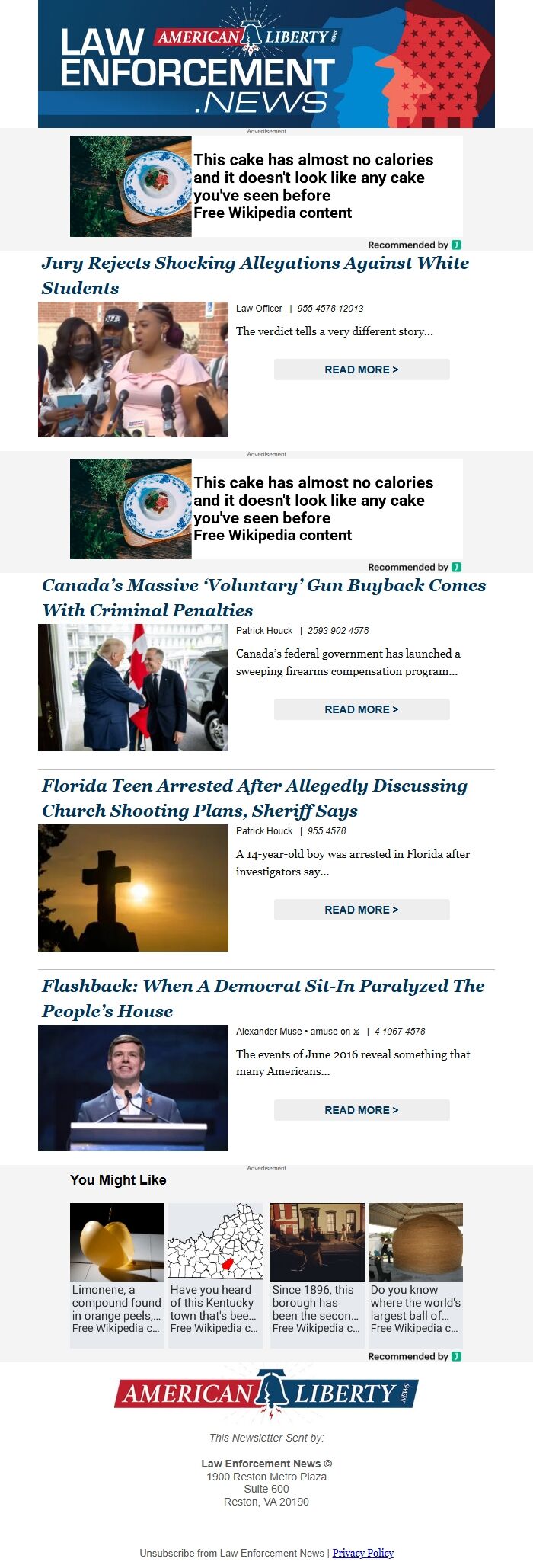Viewport: 533px width, 1568px height.
Task: Tap READ MORE for Canada firearms program
Action: 362,709
